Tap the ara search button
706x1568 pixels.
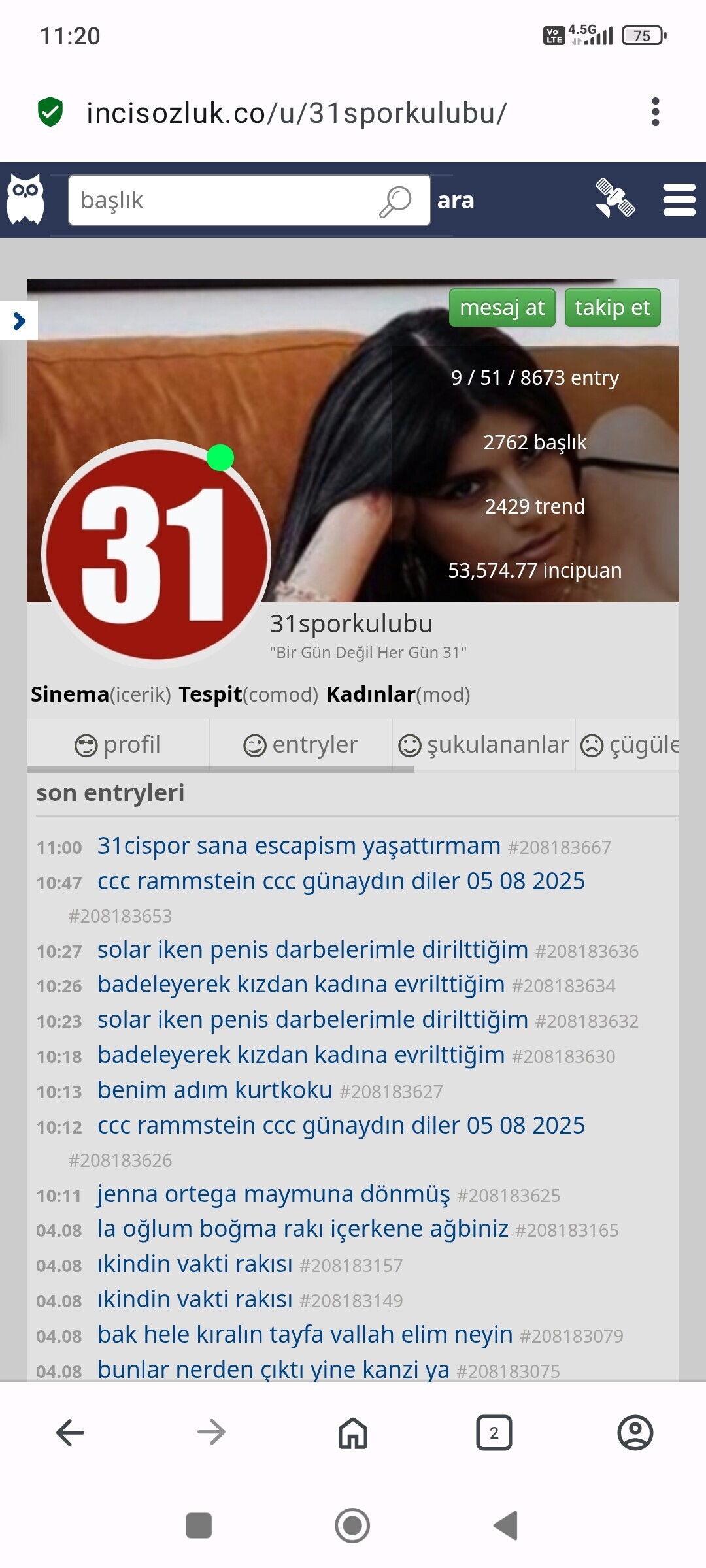click(456, 200)
